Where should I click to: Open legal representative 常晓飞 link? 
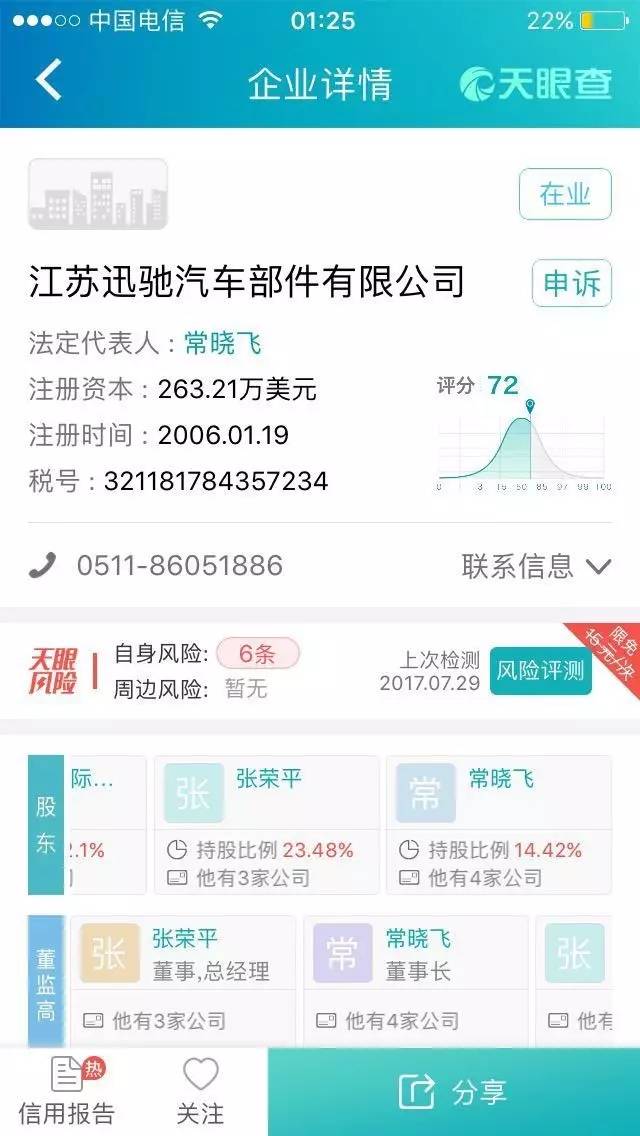click(x=223, y=343)
